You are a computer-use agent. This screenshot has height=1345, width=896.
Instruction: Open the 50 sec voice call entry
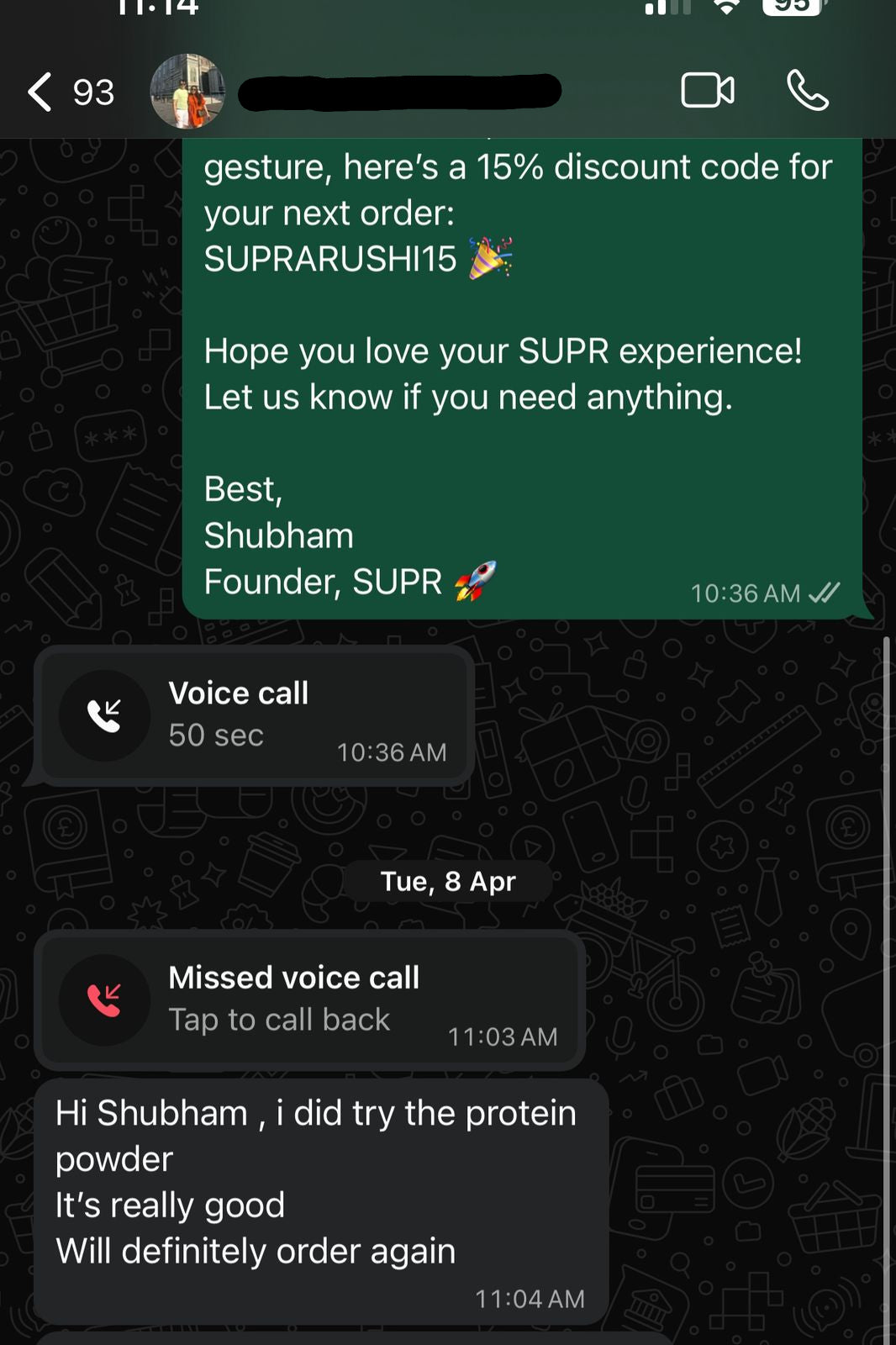tap(254, 715)
